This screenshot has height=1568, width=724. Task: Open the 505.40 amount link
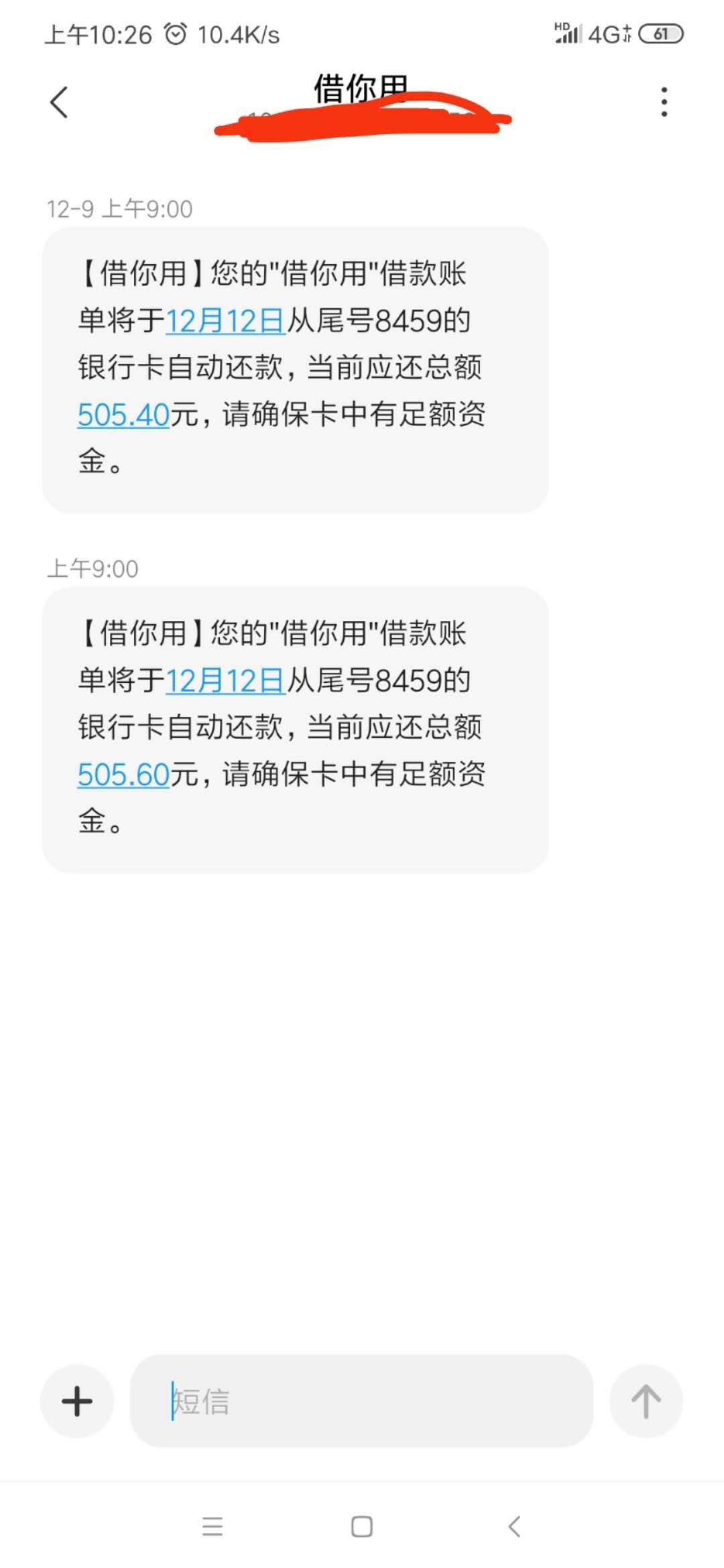tap(123, 415)
